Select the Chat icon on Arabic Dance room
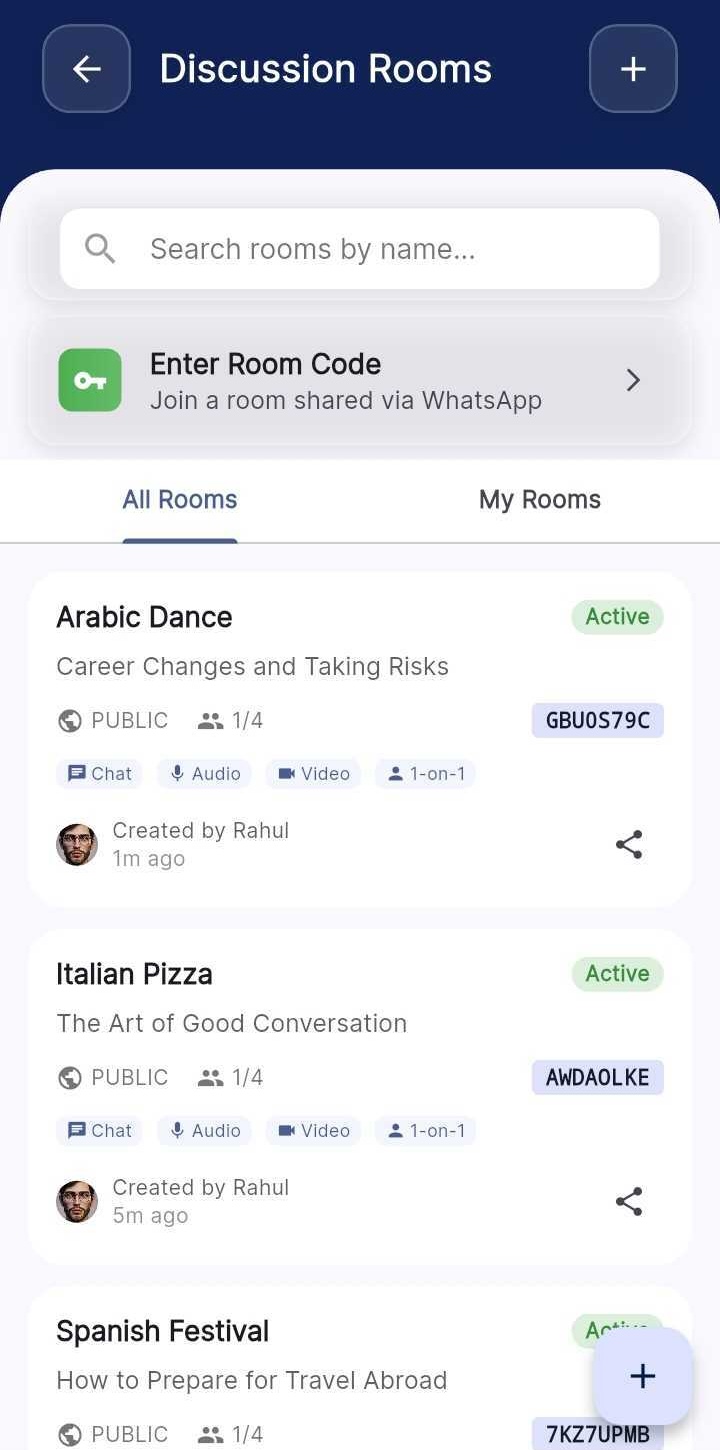The width and height of the screenshot is (720, 1450). [79, 772]
